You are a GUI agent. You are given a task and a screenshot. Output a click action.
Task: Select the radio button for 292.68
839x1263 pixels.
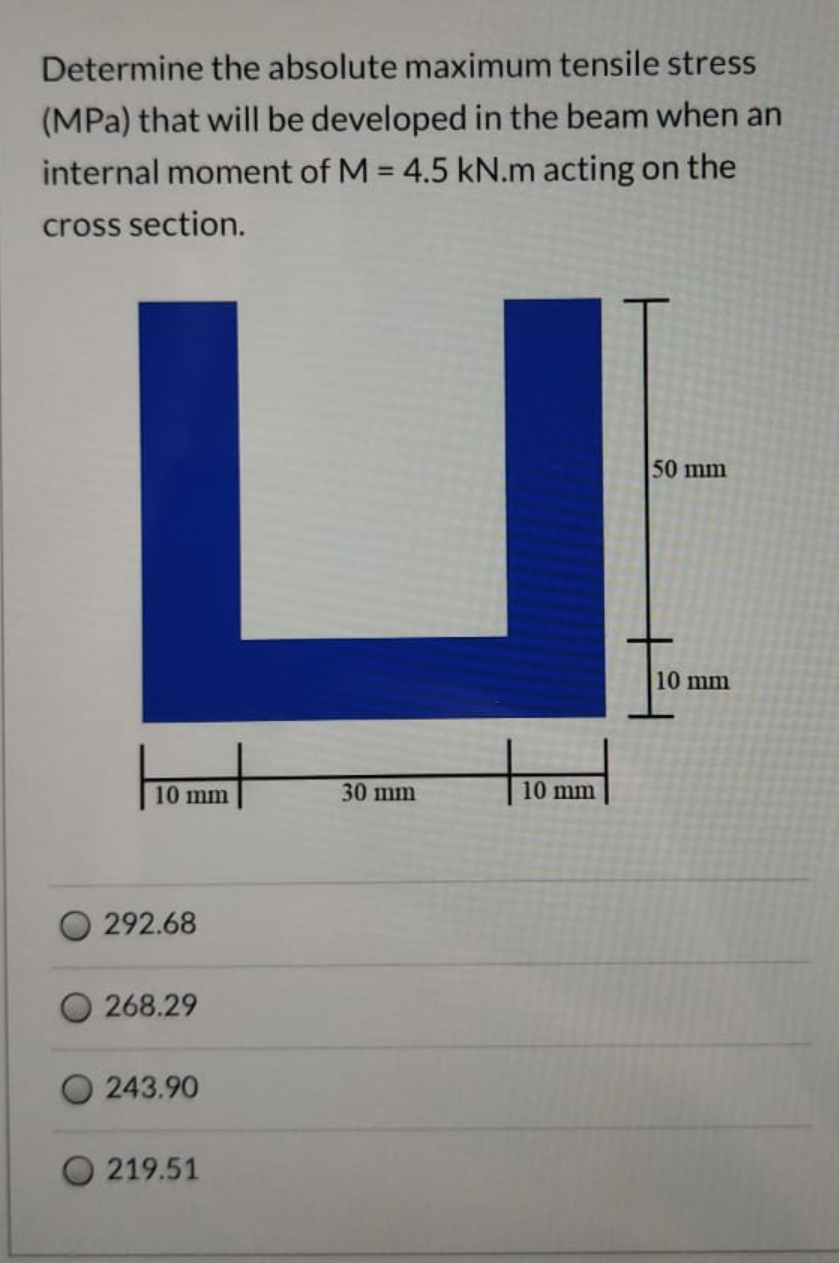(x=75, y=927)
